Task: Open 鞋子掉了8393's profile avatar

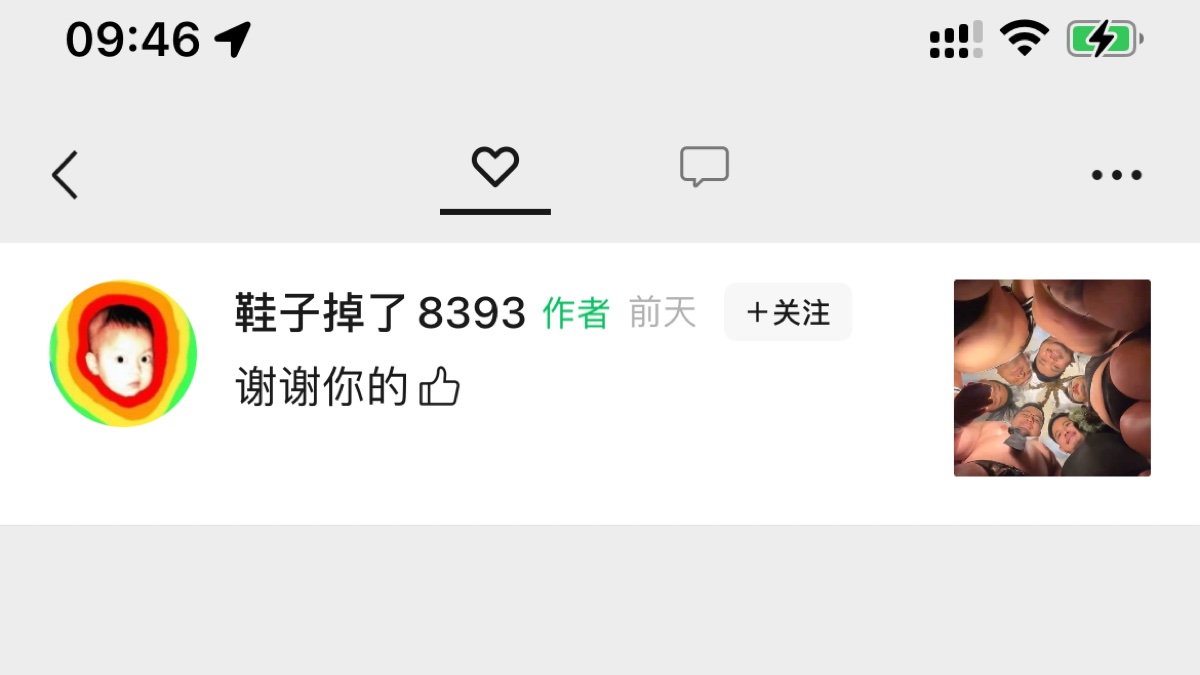Action: pyautogui.click(x=123, y=353)
